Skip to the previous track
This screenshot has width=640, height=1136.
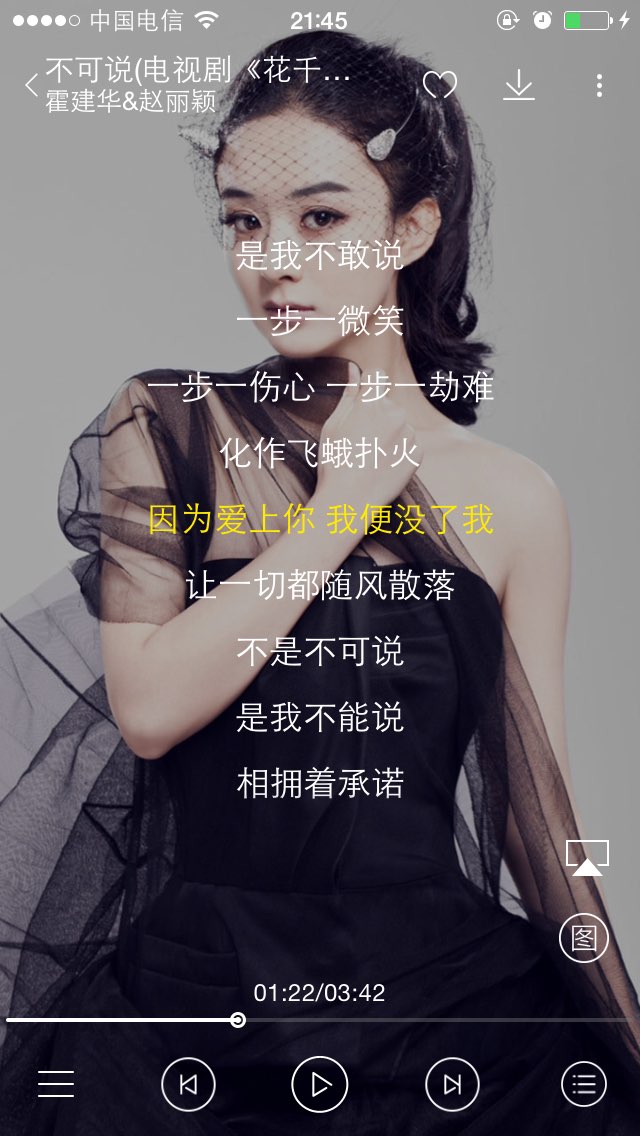coord(188,1085)
